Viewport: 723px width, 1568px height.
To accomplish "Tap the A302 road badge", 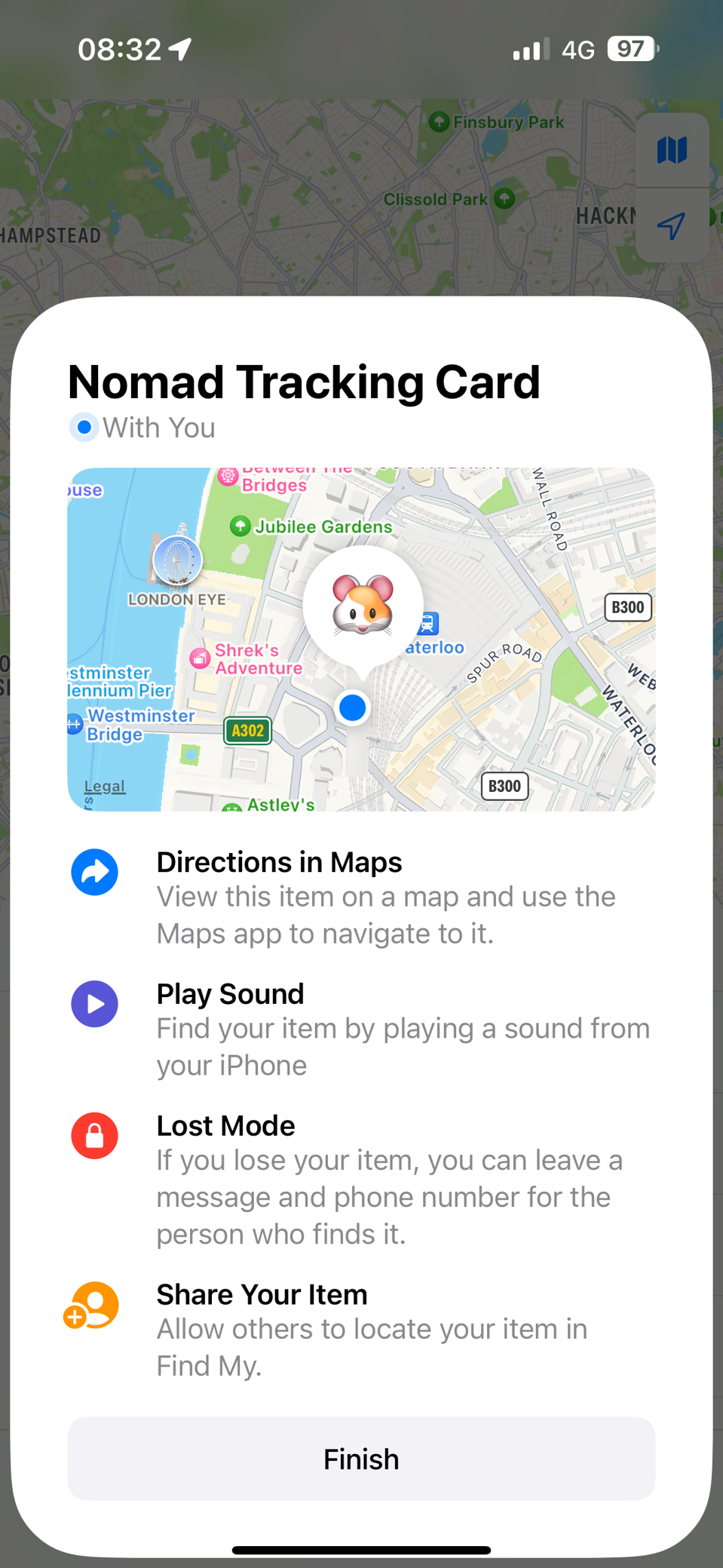I will point(247,730).
